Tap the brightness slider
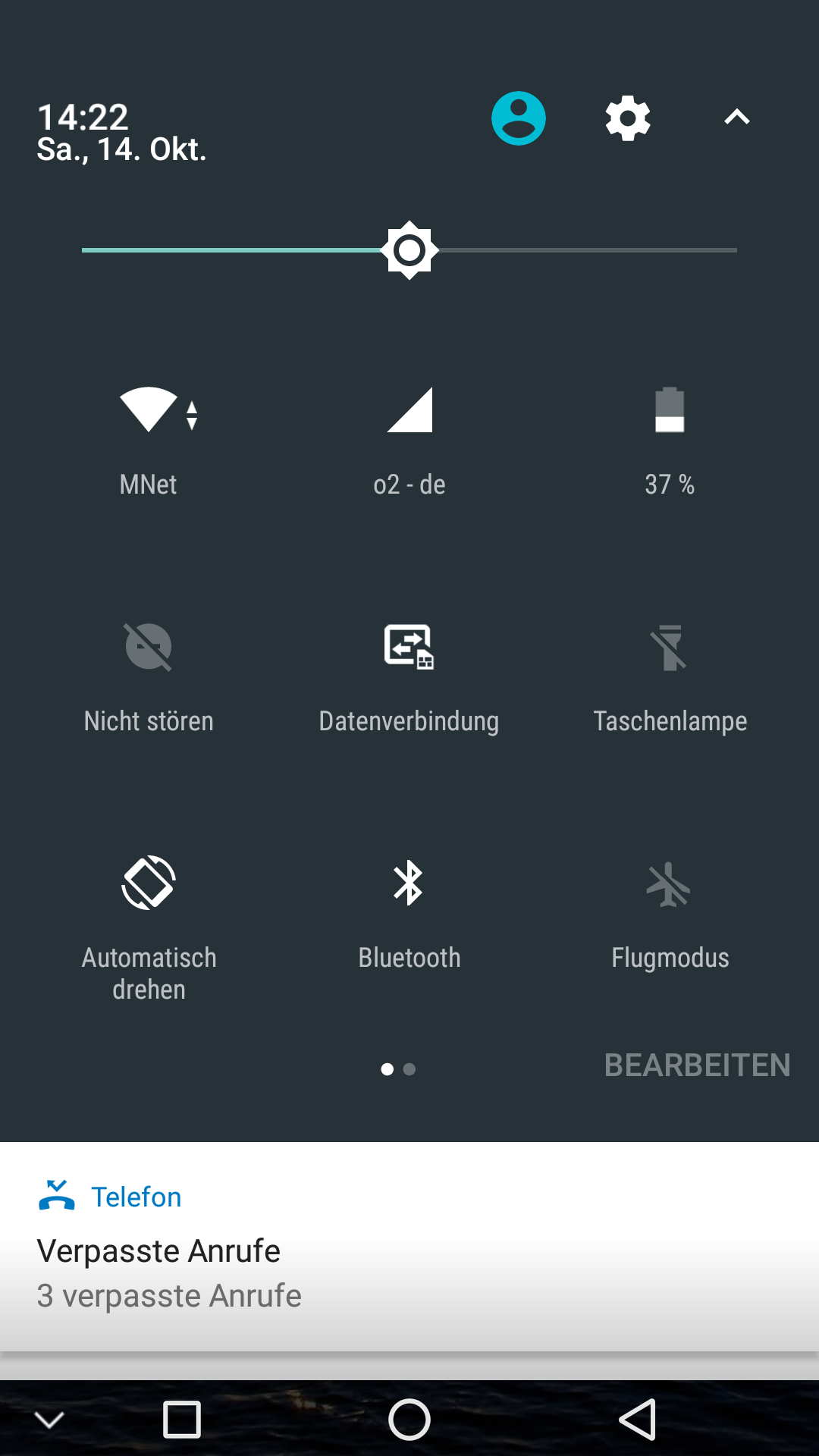819x1456 pixels. (x=409, y=250)
